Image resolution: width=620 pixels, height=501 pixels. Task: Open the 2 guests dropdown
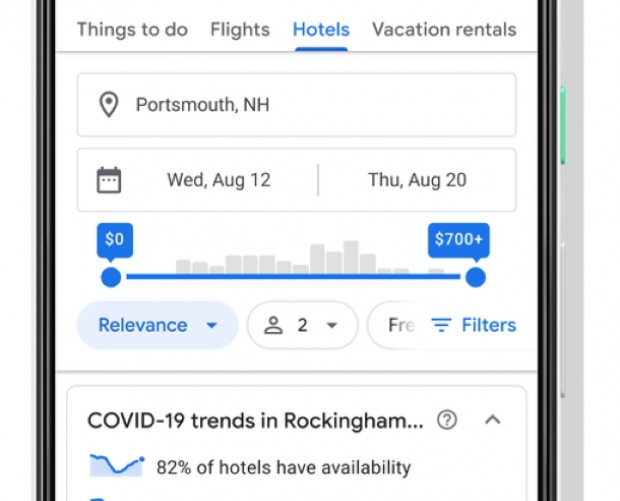click(302, 325)
